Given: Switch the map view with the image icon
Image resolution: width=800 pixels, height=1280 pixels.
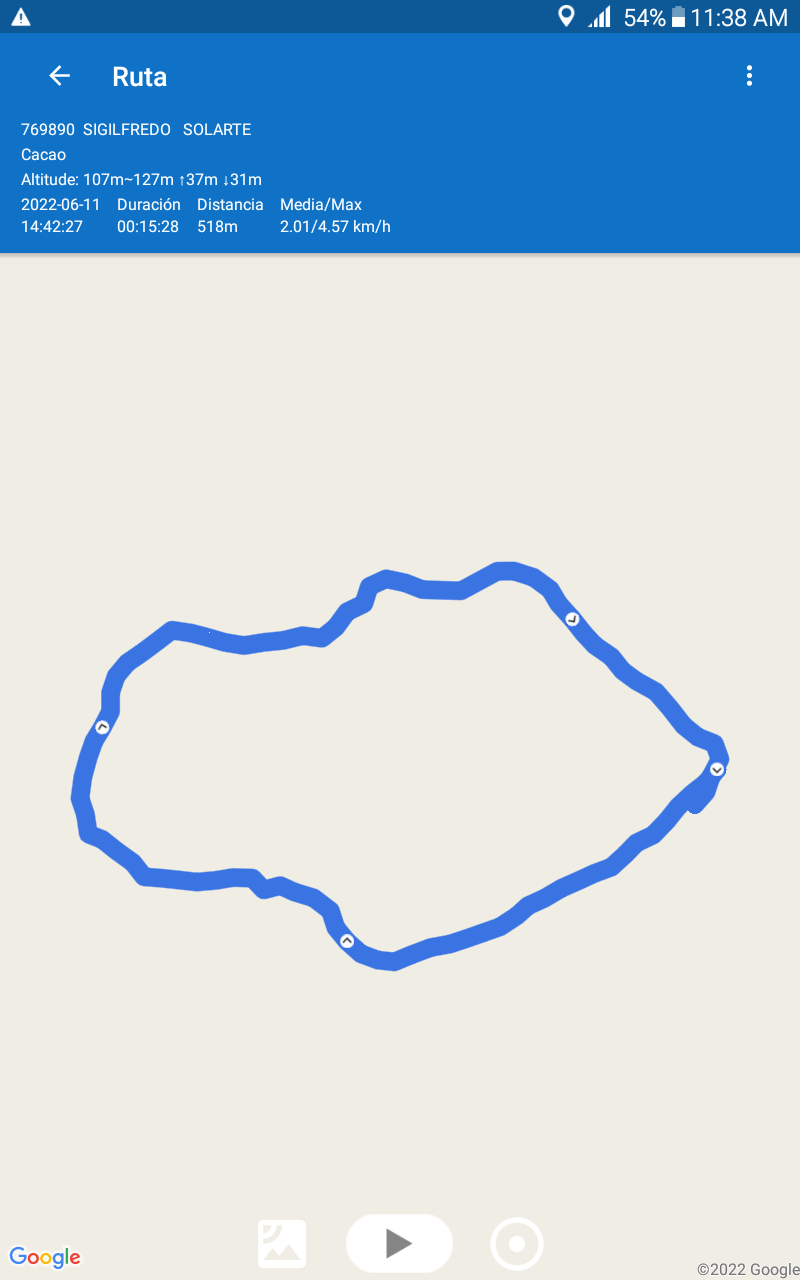Looking at the screenshot, I should [x=282, y=1244].
